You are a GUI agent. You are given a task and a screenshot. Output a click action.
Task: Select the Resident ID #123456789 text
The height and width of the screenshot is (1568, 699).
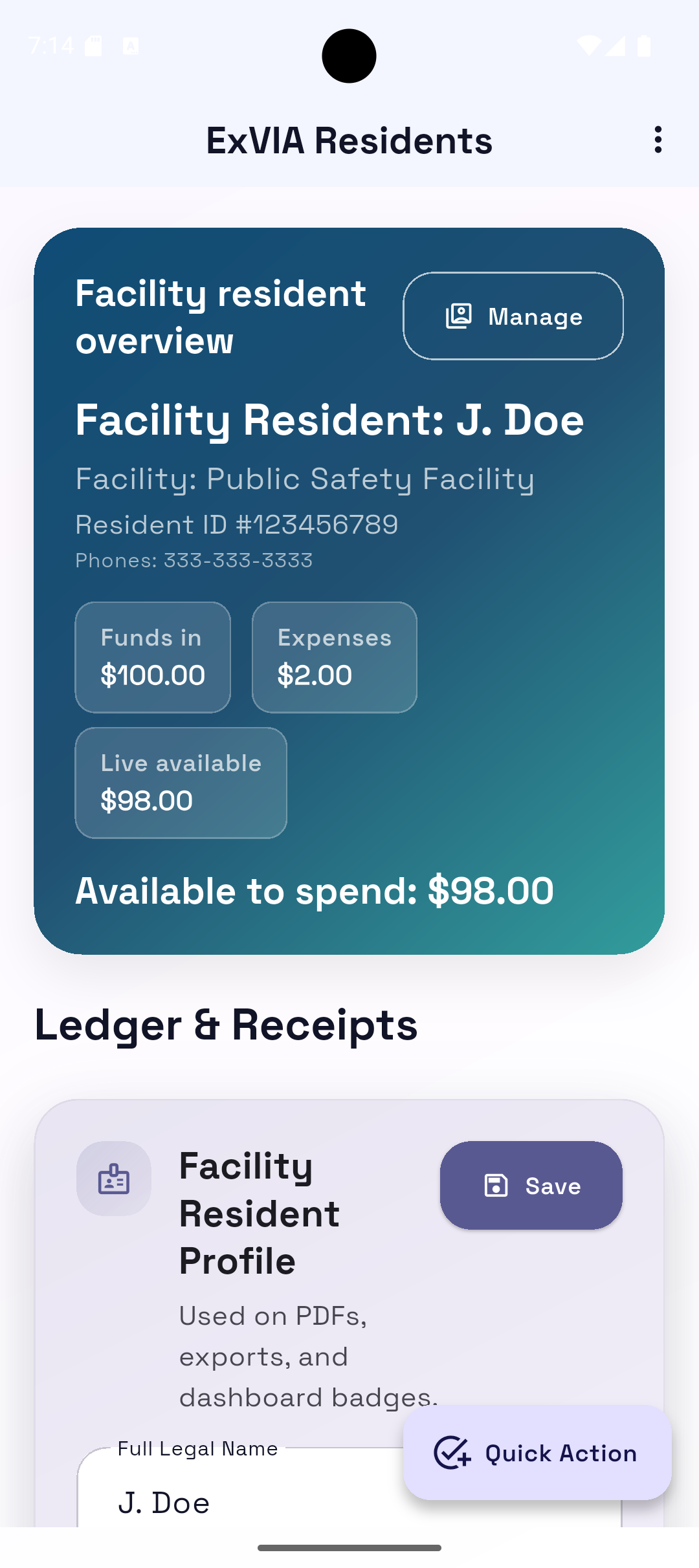click(x=237, y=524)
